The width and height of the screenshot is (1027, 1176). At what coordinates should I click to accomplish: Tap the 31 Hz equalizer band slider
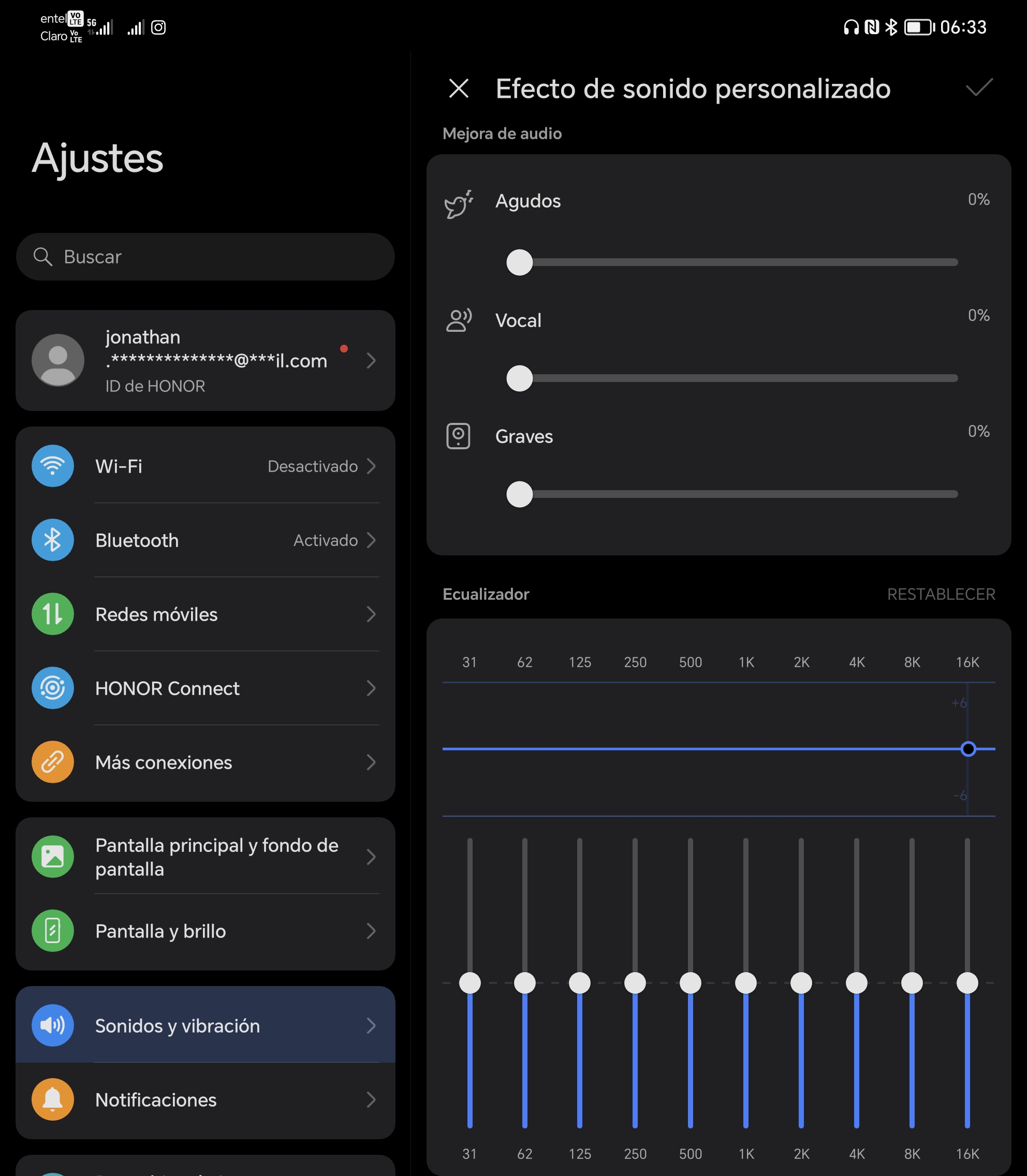pos(470,982)
